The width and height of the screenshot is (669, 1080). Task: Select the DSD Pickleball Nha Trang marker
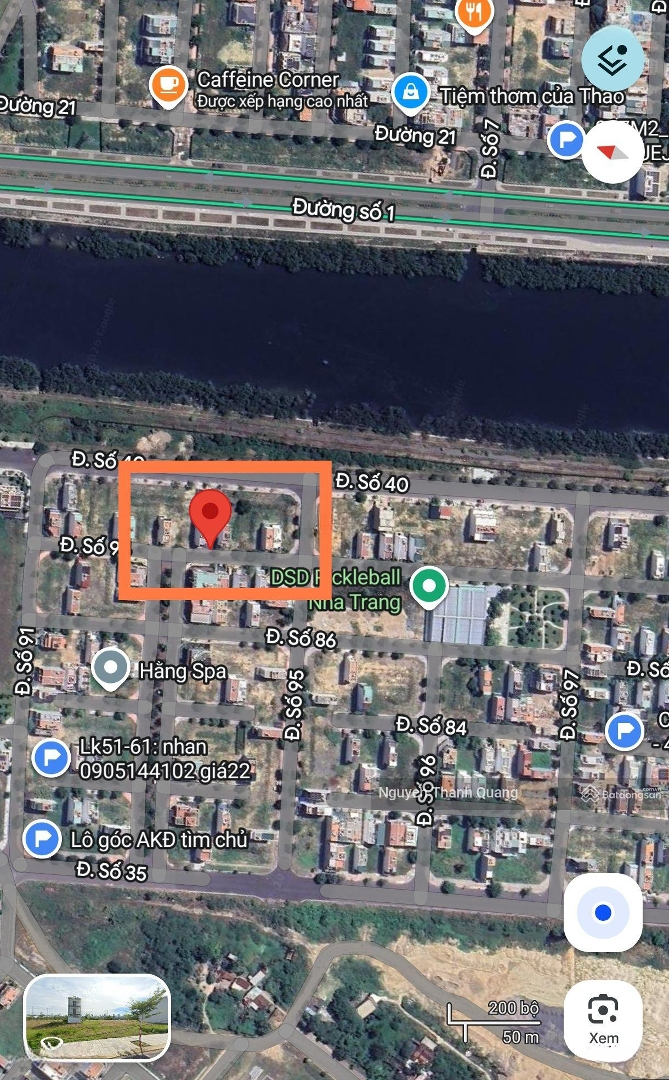(430, 587)
